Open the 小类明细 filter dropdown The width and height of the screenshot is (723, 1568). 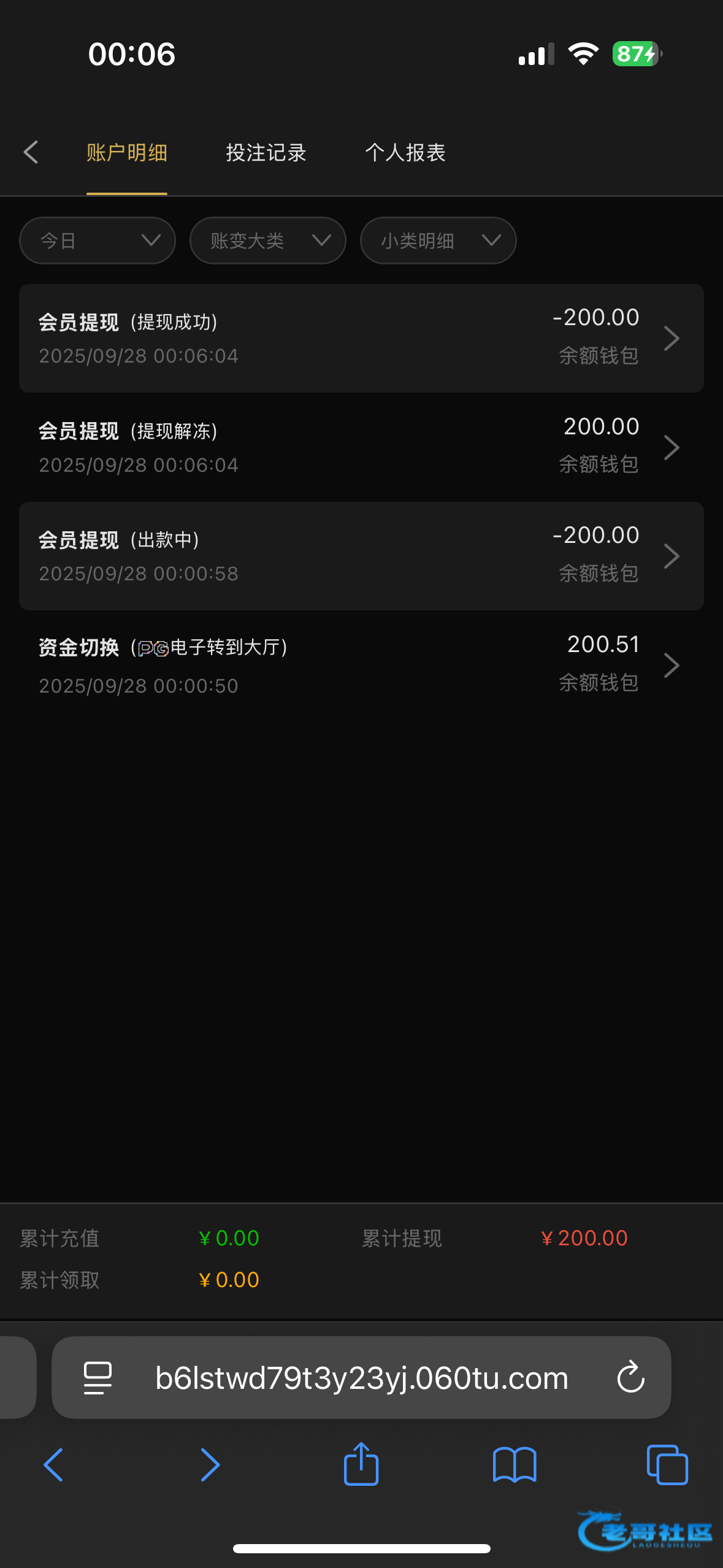pyautogui.click(x=438, y=240)
